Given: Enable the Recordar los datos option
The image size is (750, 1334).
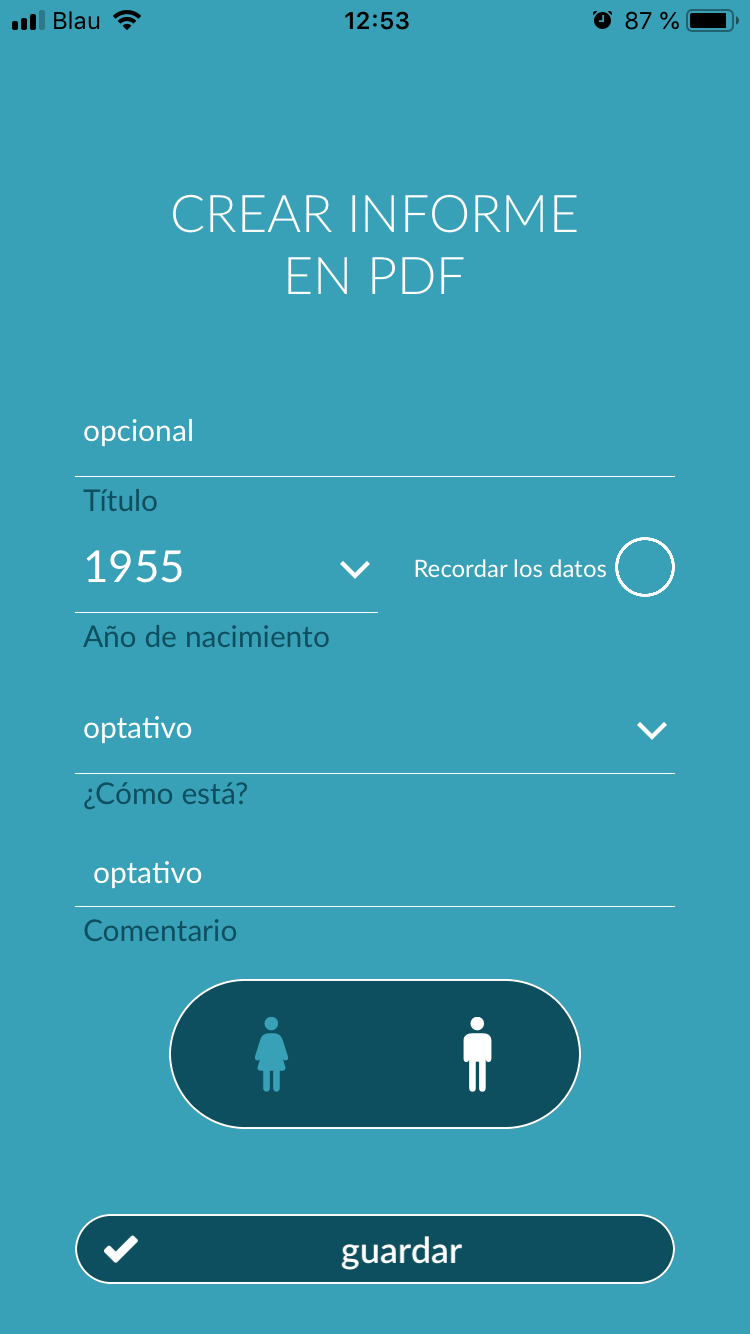Looking at the screenshot, I should 645,567.
